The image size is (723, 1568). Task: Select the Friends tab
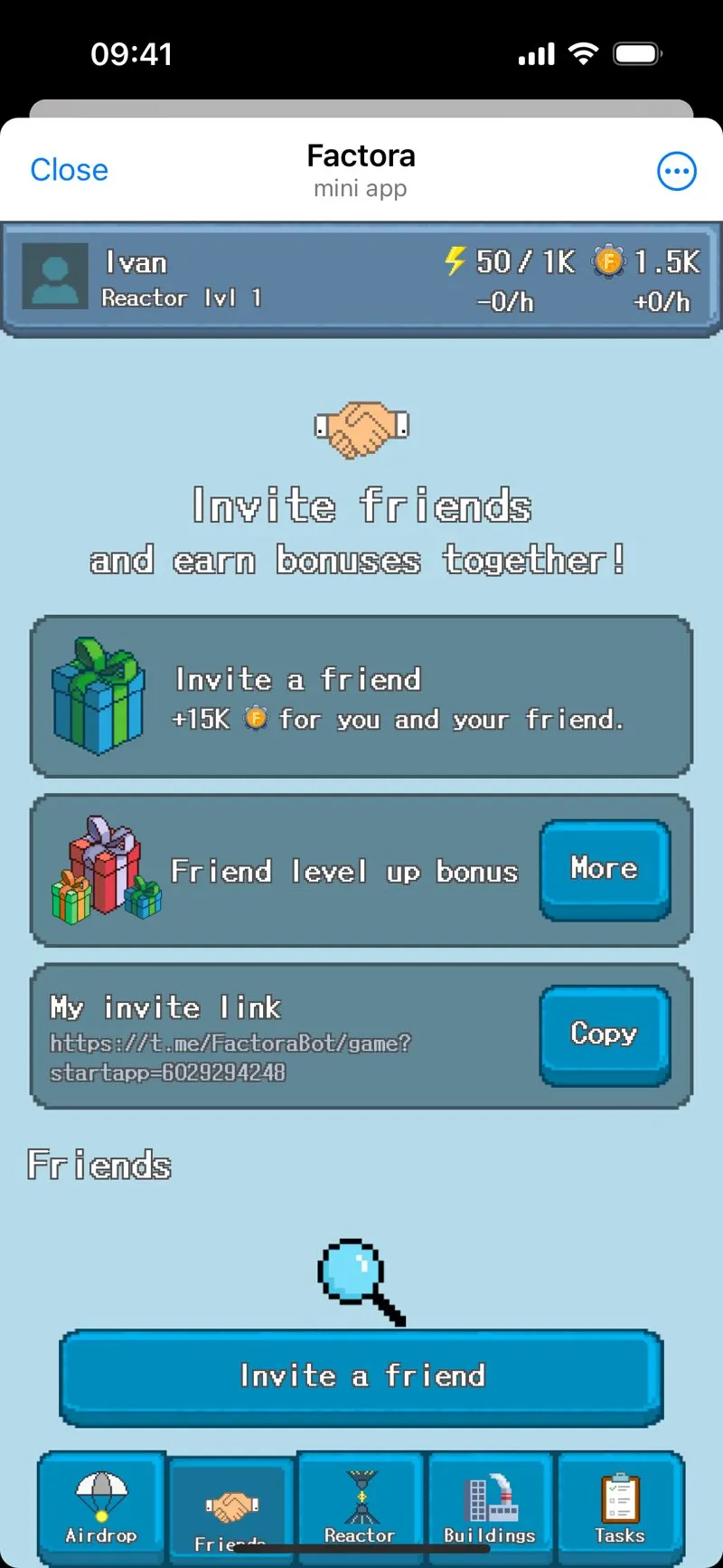coord(231,1512)
